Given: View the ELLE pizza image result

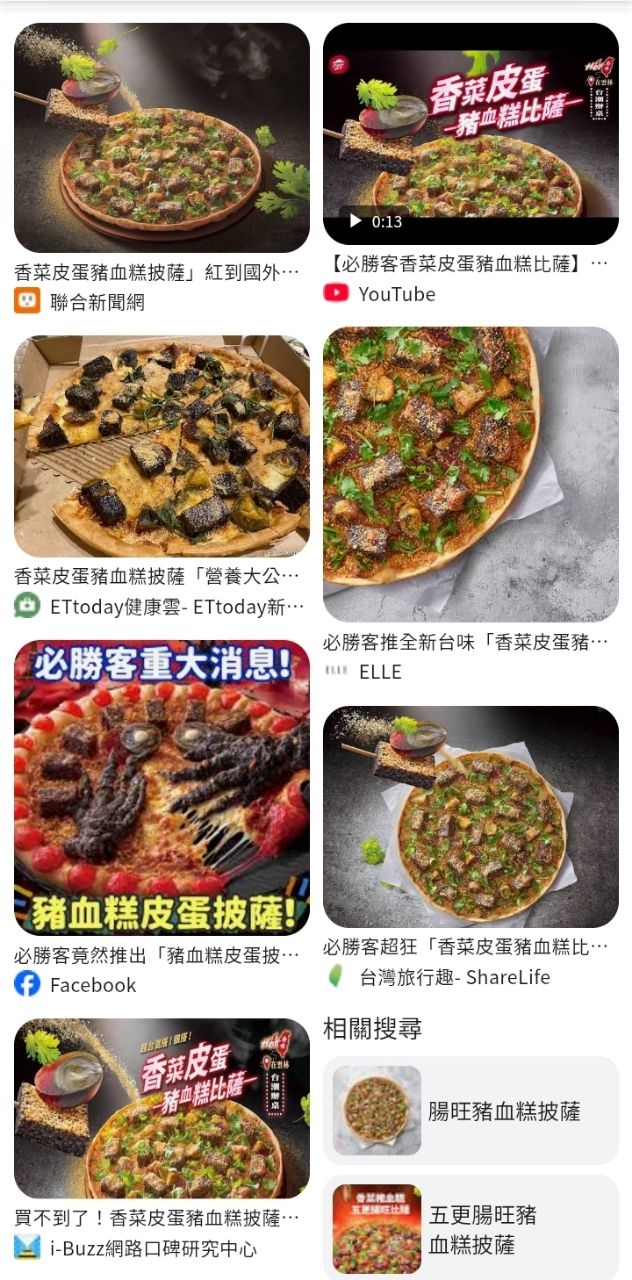Looking at the screenshot, I should 471,474.
